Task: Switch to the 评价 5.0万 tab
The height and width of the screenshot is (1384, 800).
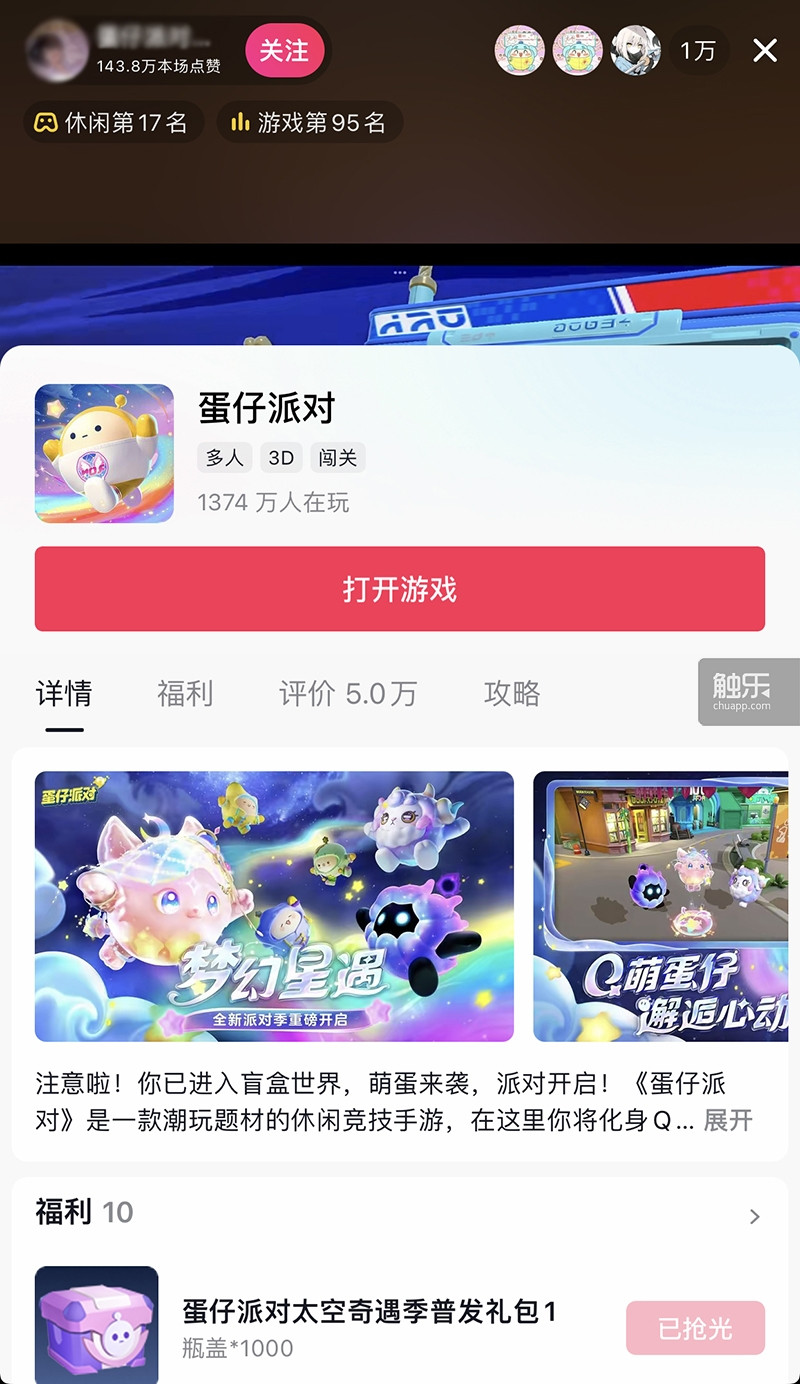Action: pyautogui.click(x=347, y=693)
